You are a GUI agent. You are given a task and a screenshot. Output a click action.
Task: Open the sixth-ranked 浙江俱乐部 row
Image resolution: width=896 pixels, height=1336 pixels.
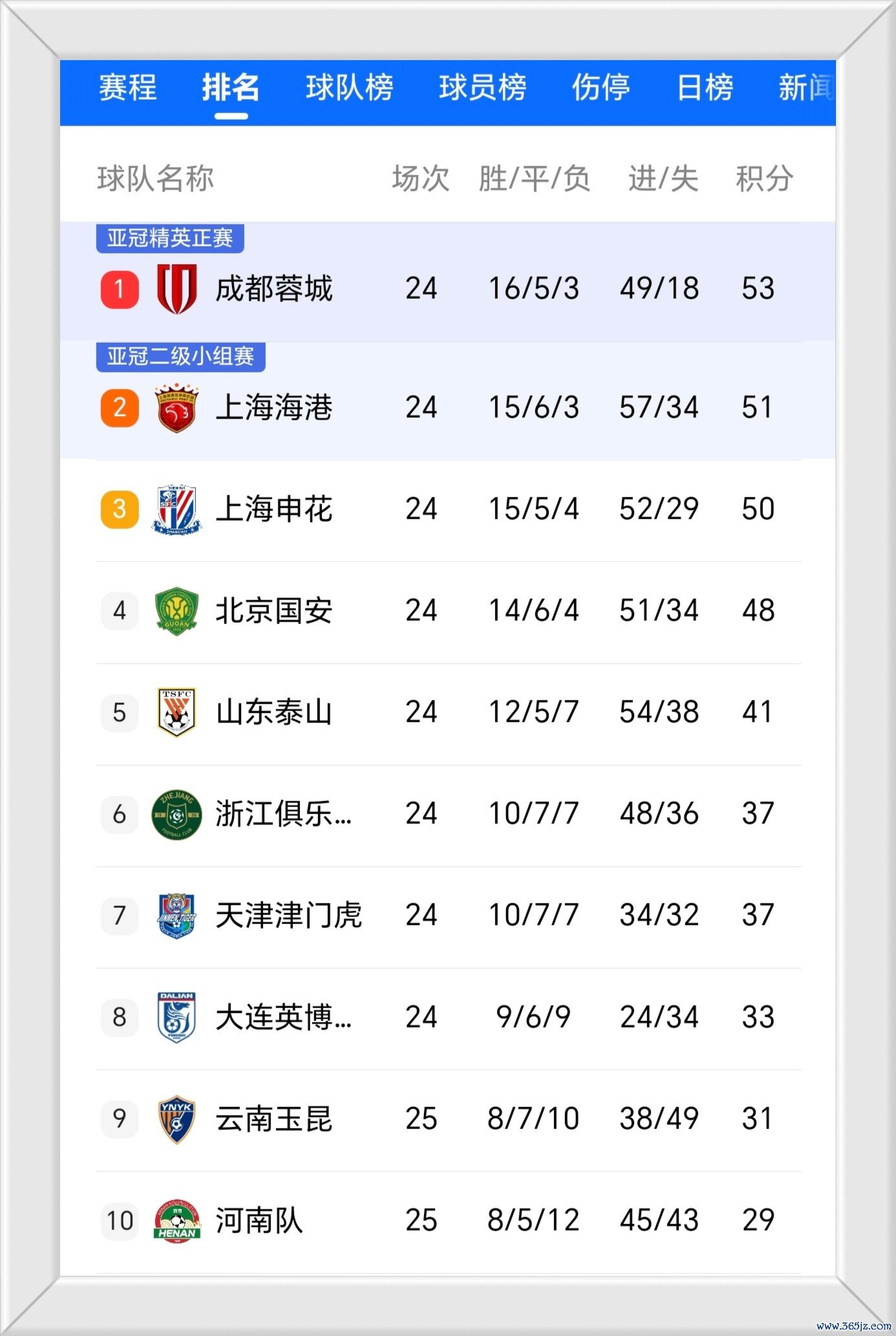(x=283, y=813)
